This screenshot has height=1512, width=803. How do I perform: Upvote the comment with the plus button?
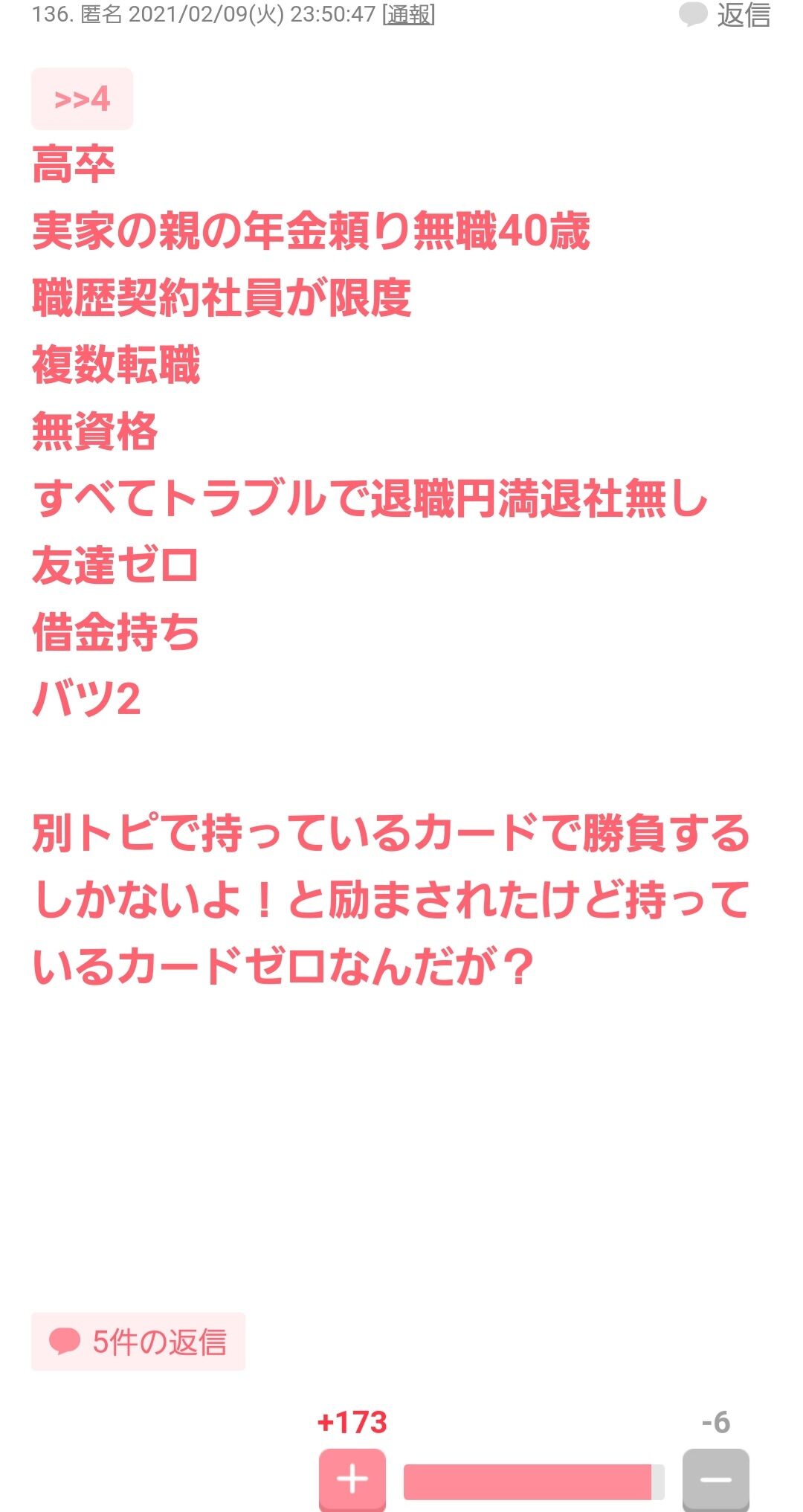click(352, 1479)
